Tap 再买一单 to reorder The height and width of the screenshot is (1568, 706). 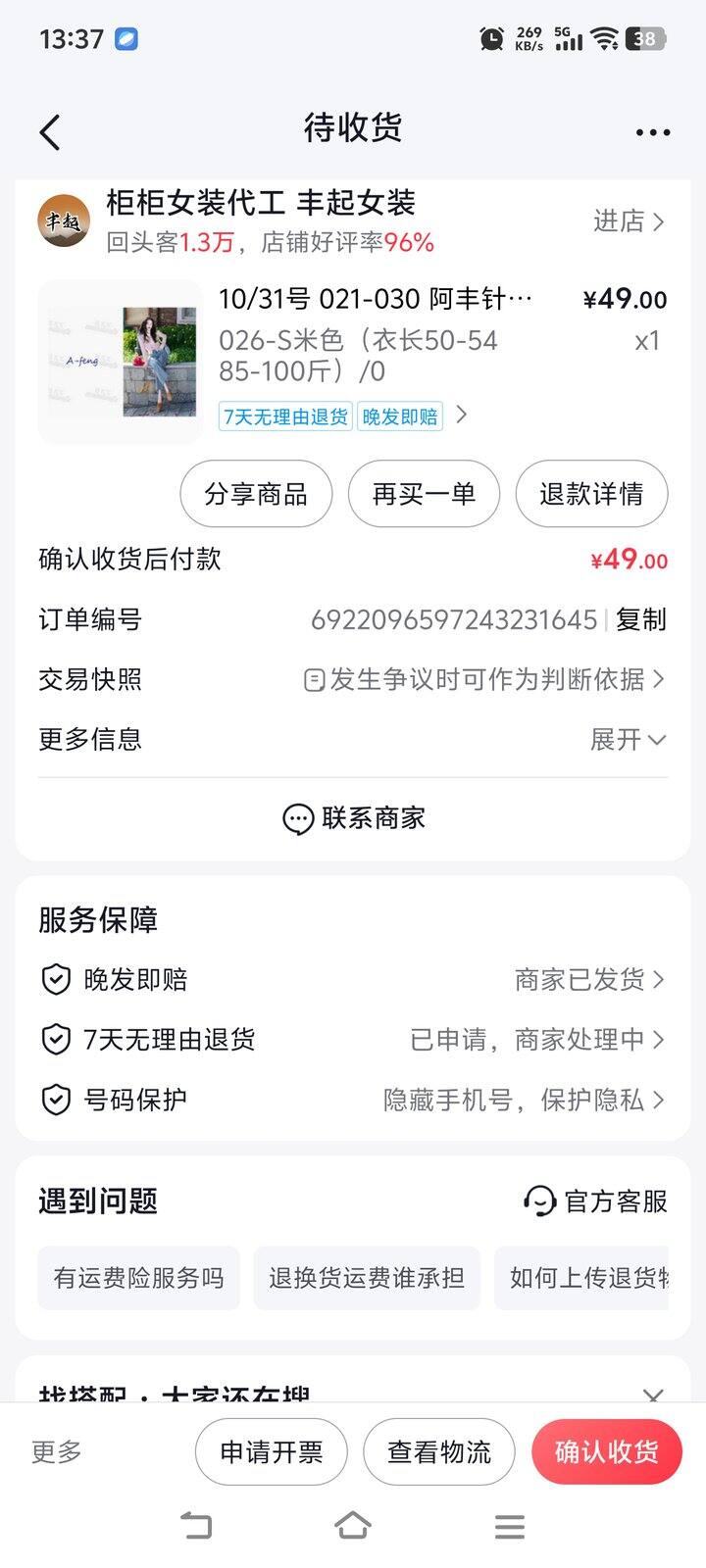pos(424,494)
